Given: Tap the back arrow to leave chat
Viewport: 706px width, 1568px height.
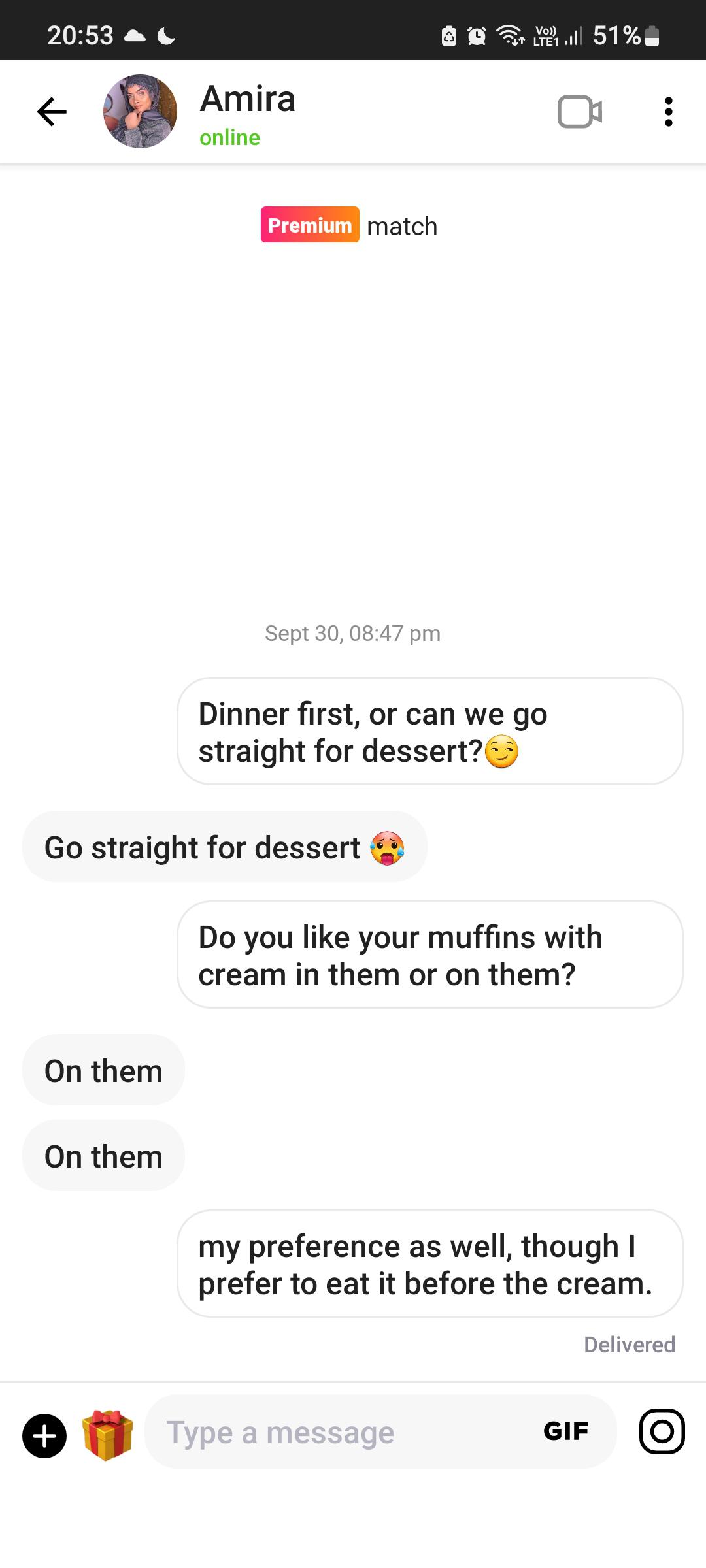Looking at the screenshot, I should (x=51, y=112).
